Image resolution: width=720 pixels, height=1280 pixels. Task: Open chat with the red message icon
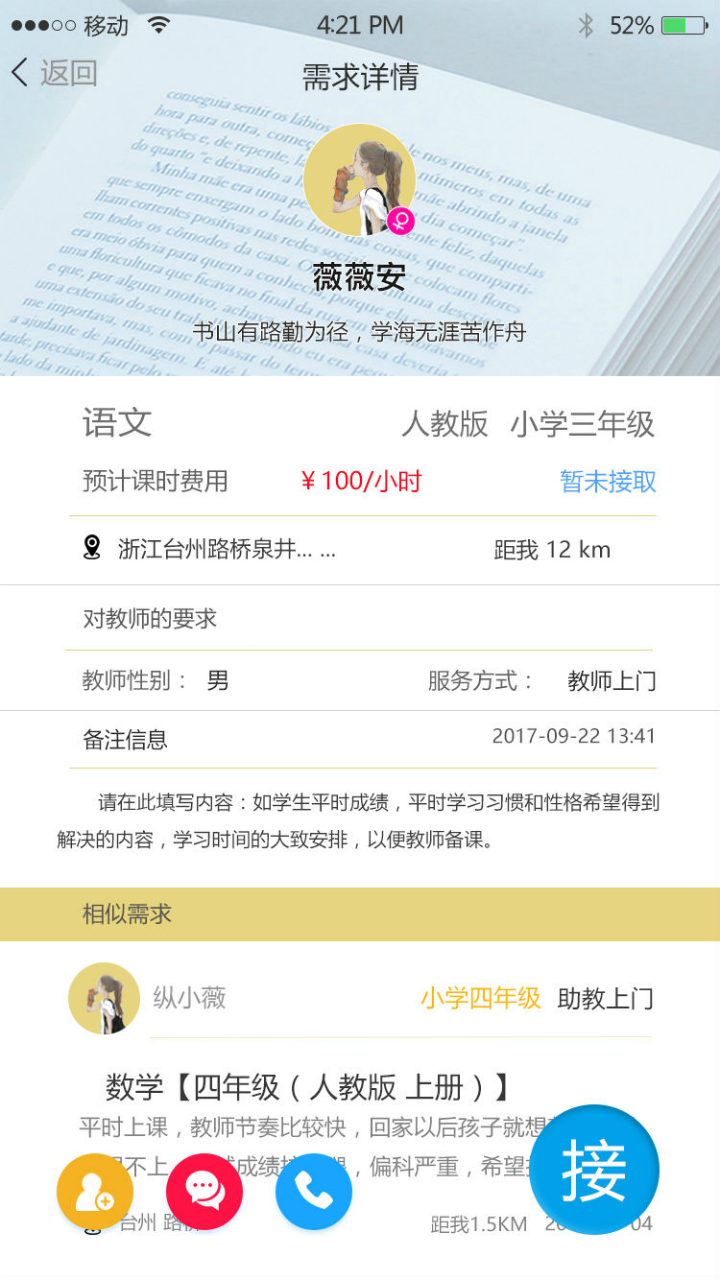[x=204, y=1191]
